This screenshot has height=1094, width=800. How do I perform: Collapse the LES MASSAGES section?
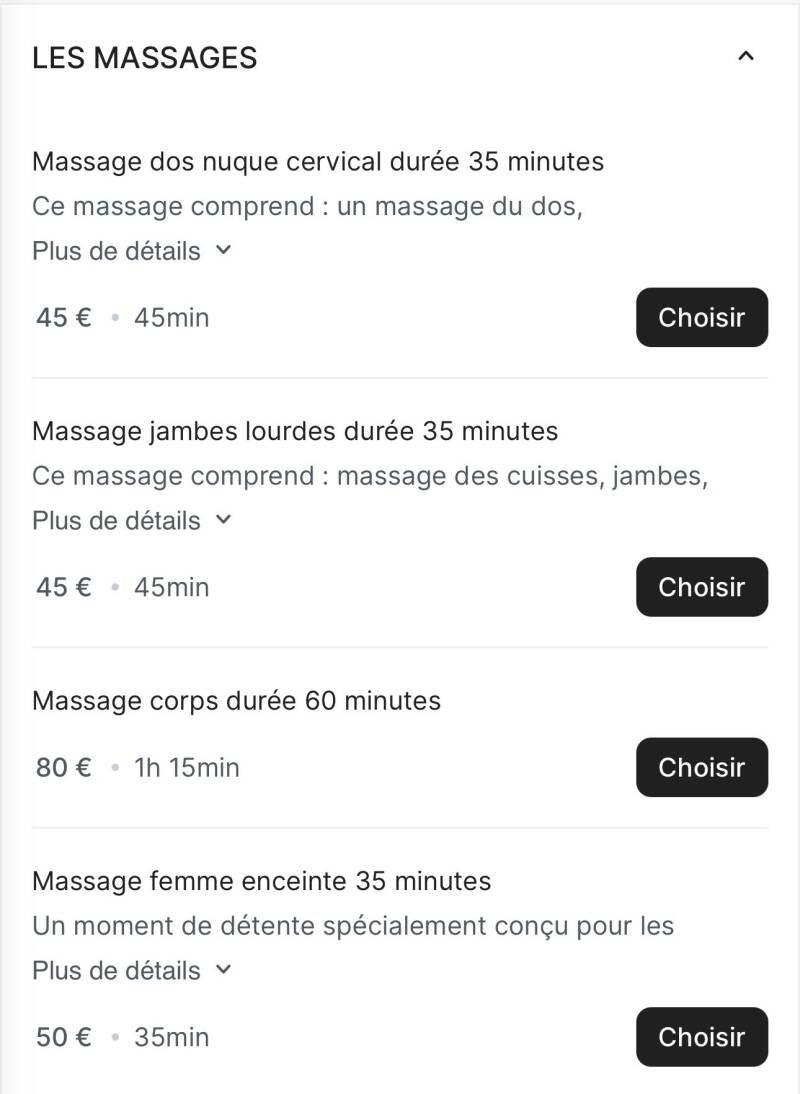pyautogui.click(x=745, y=57)
